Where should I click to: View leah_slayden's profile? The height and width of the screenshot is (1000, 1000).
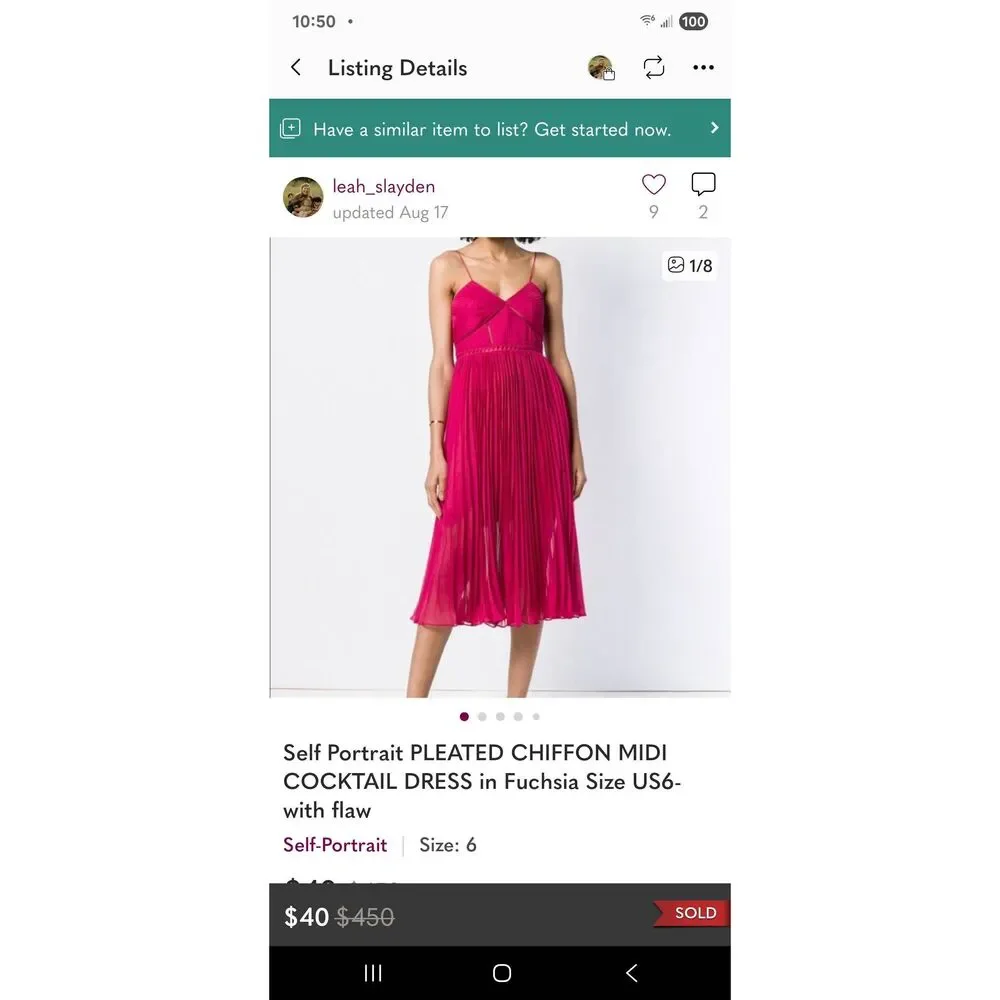click(383, 187)
